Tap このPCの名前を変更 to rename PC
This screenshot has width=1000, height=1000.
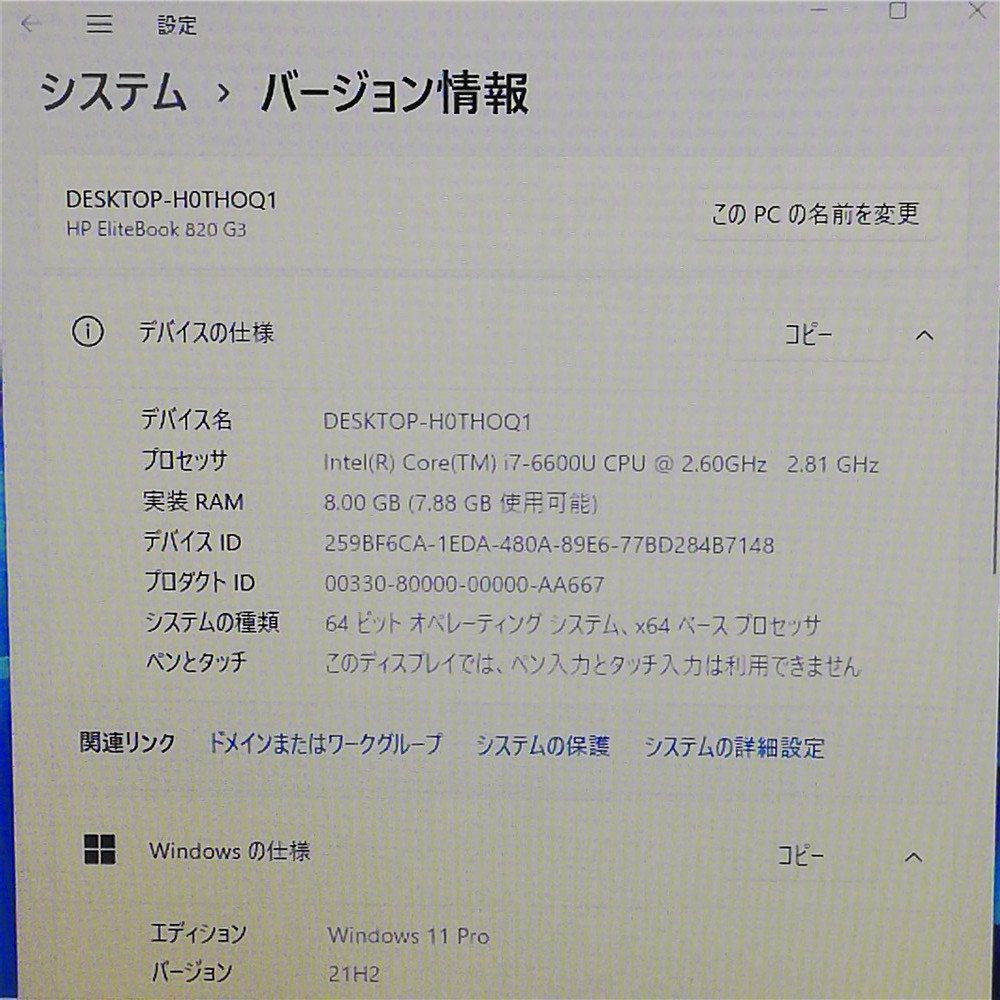(x=814, y=214)
